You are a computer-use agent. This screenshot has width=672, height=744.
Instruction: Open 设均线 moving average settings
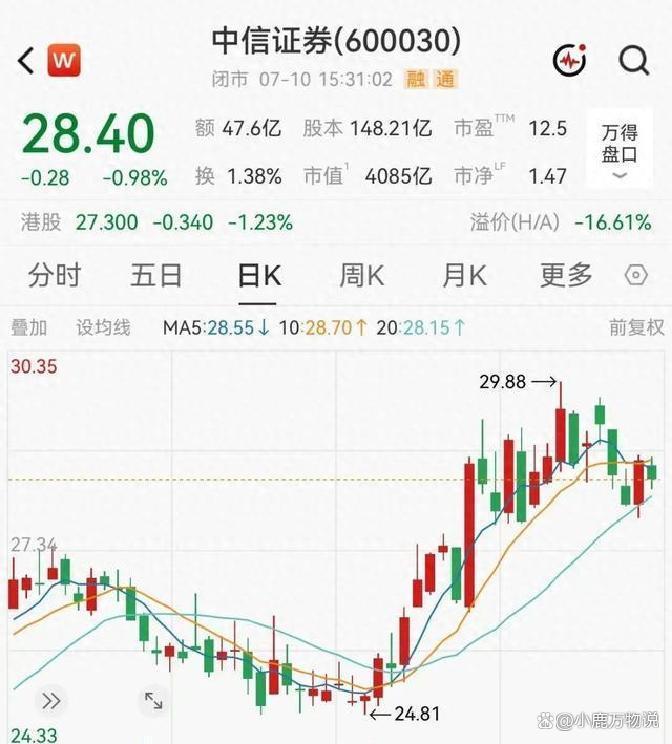[103, 328]
